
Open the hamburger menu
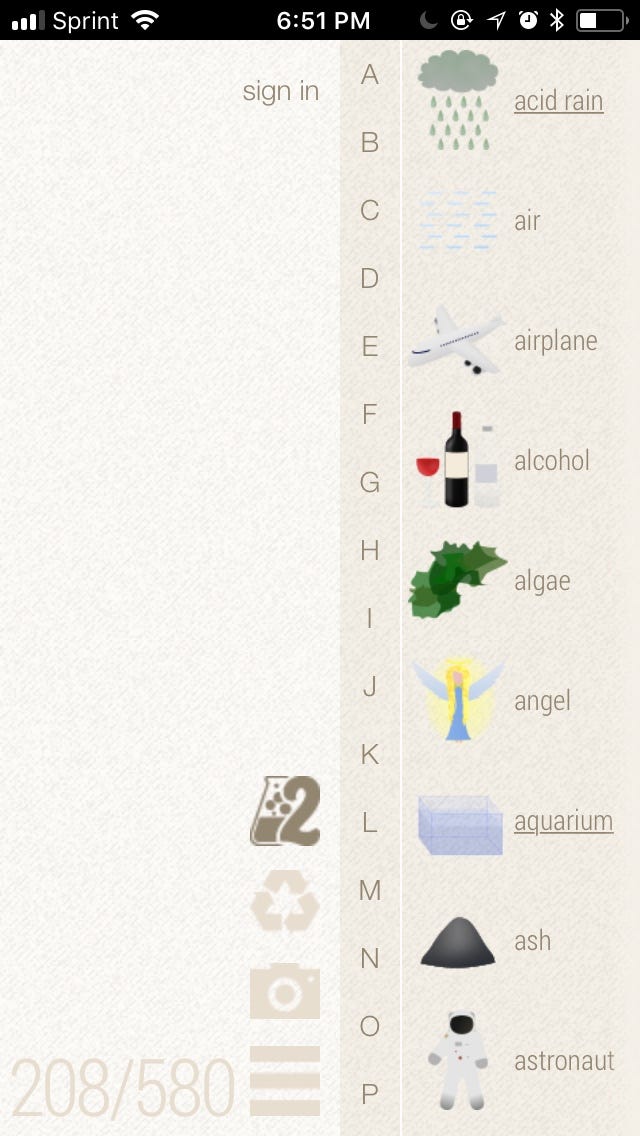[x=285, y=1080]
